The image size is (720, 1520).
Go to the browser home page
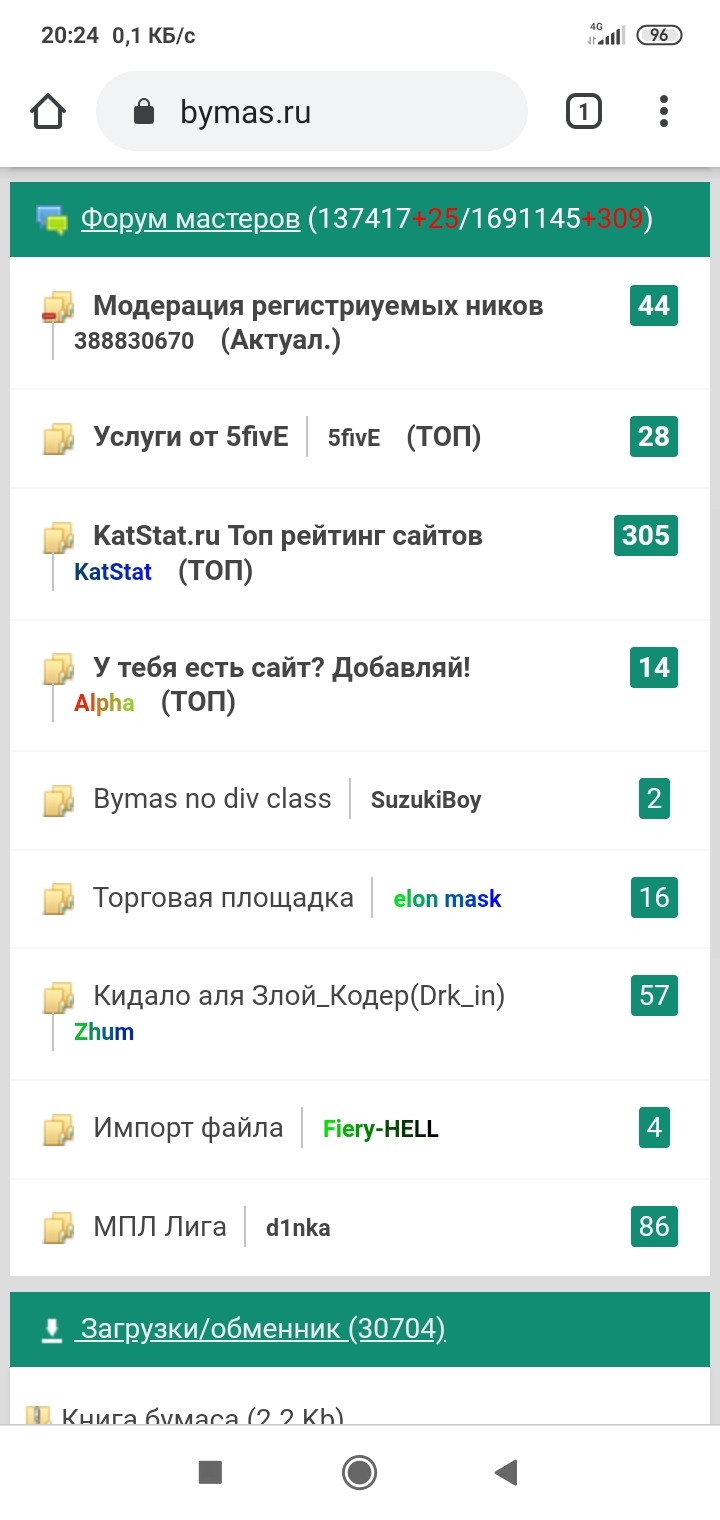click(48, 112)
